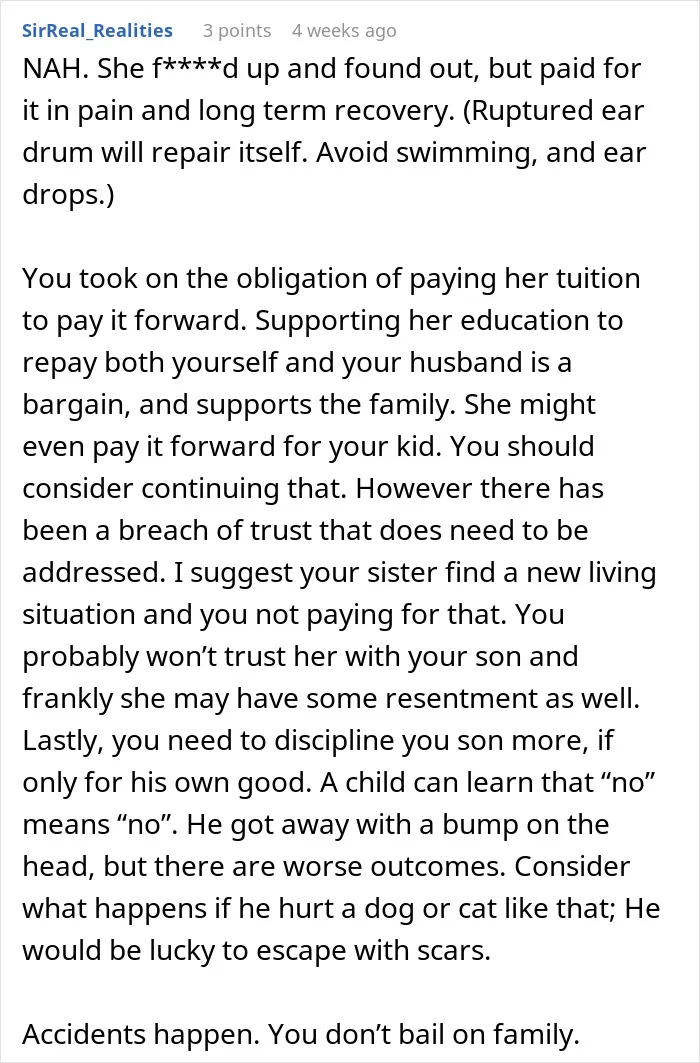Open SirReal_Realities user profile
This screenshot has width=700, height=1063.
tap(98, 31)
